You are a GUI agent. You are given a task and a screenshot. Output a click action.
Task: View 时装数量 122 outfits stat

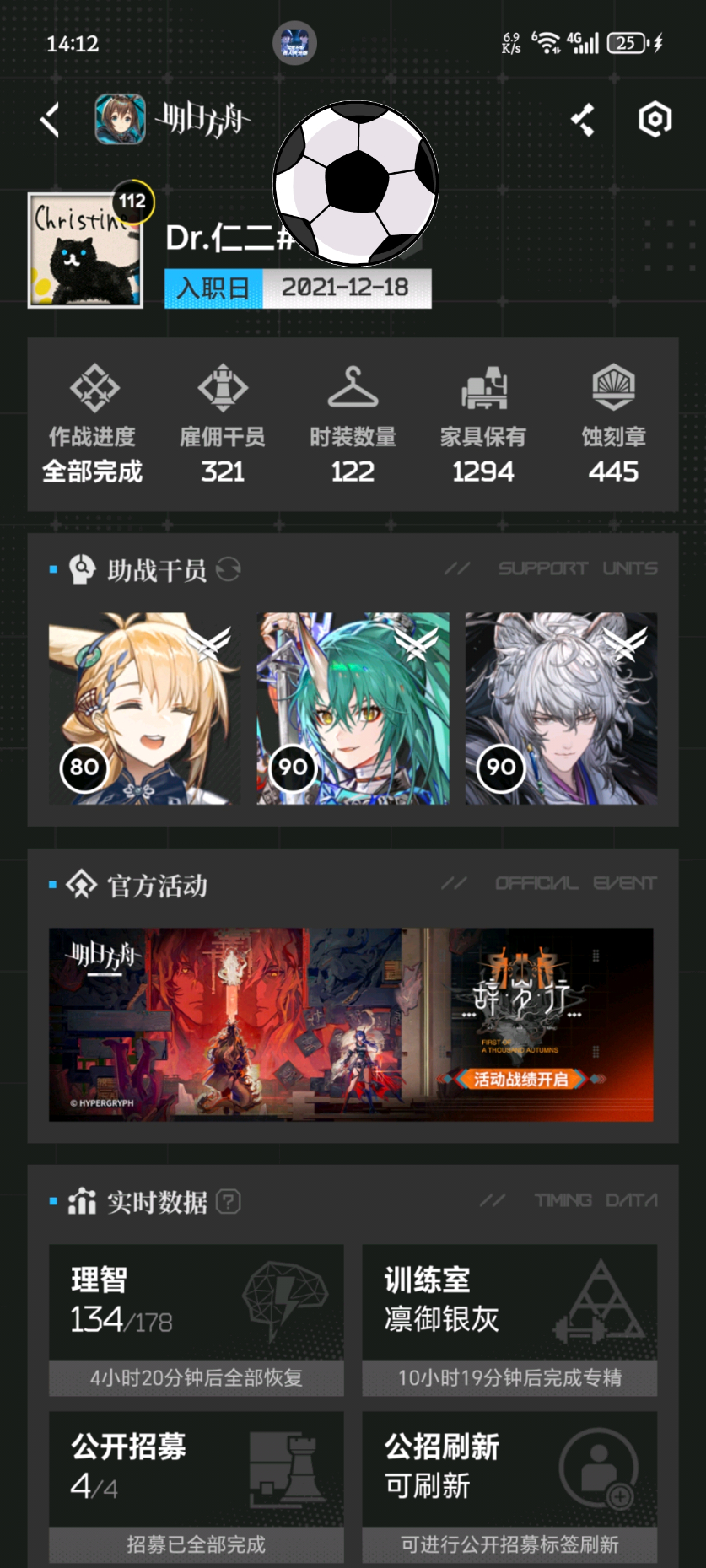pos(353,424)
